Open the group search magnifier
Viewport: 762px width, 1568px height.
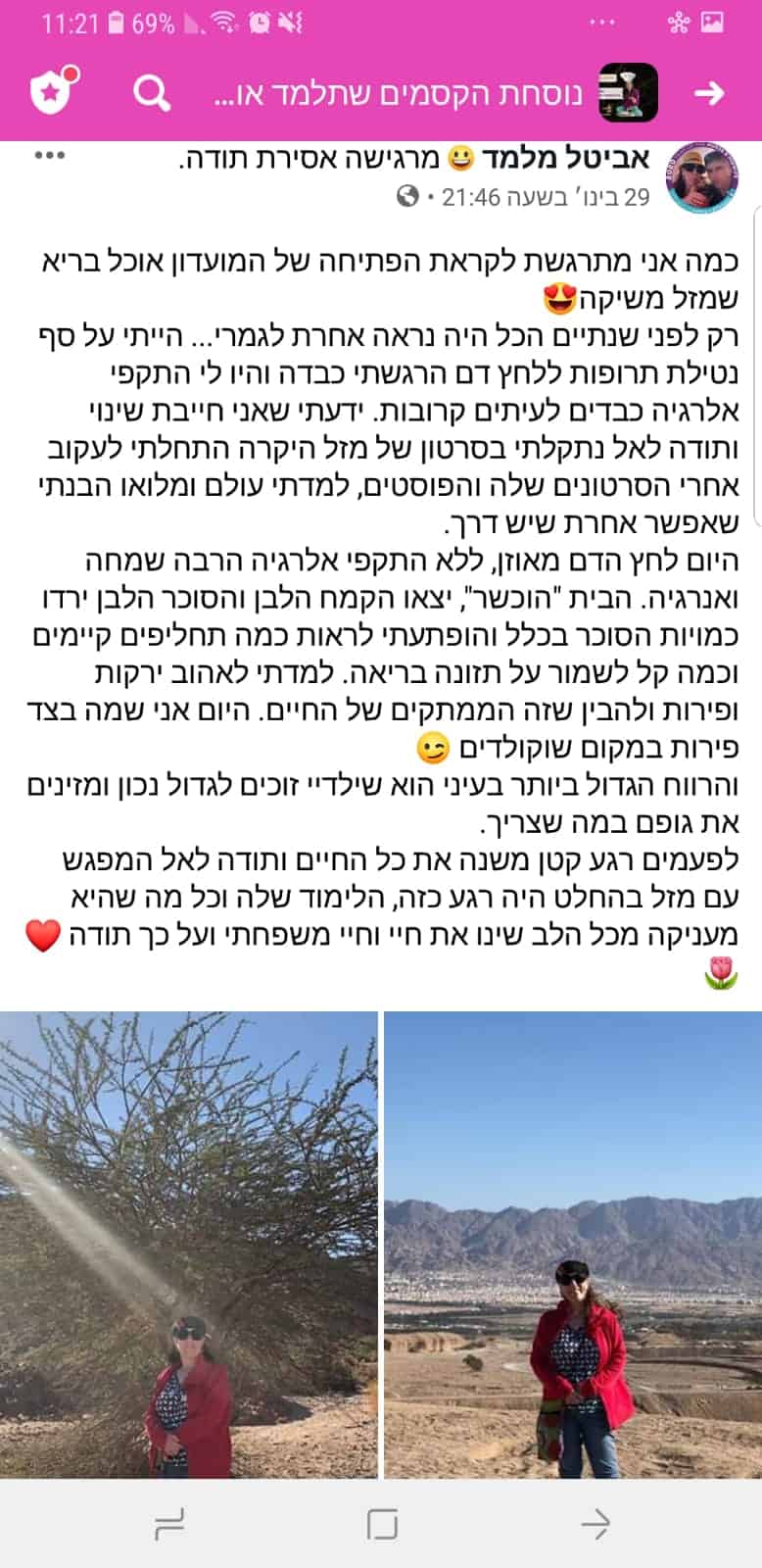152,93
